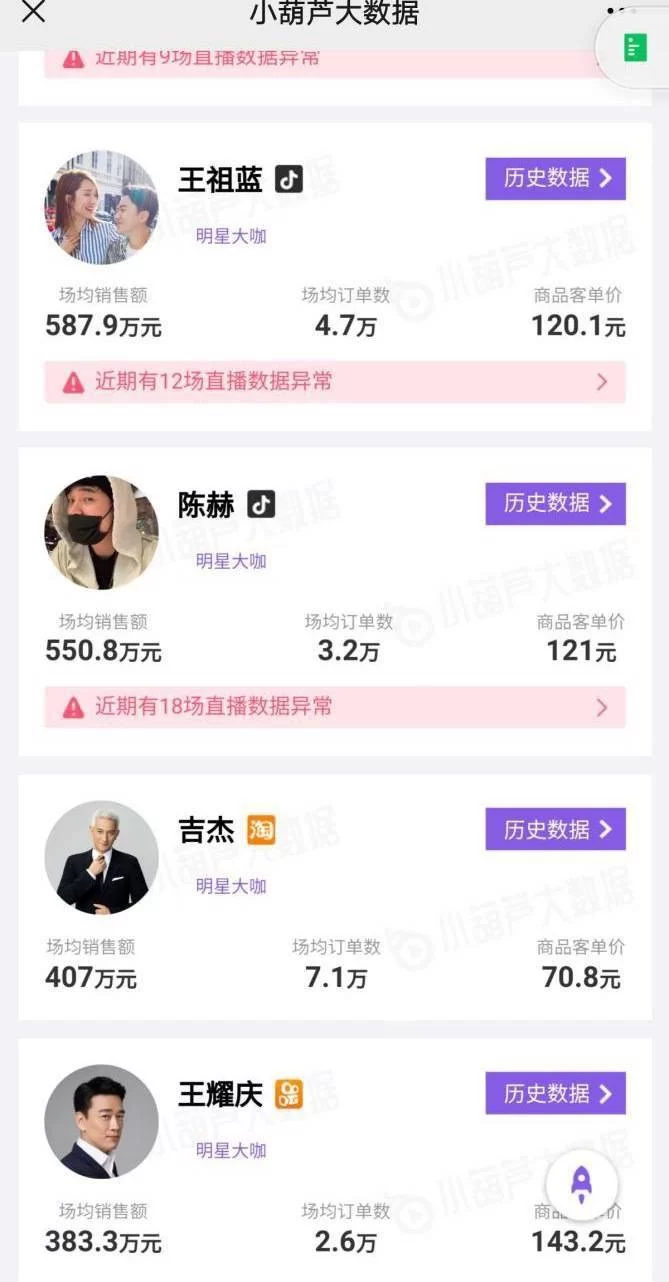The width and height of the screenshot is (669, 1282).
Task: View the 近期有18场直播数据异常 warning
Action: [335, 707]
